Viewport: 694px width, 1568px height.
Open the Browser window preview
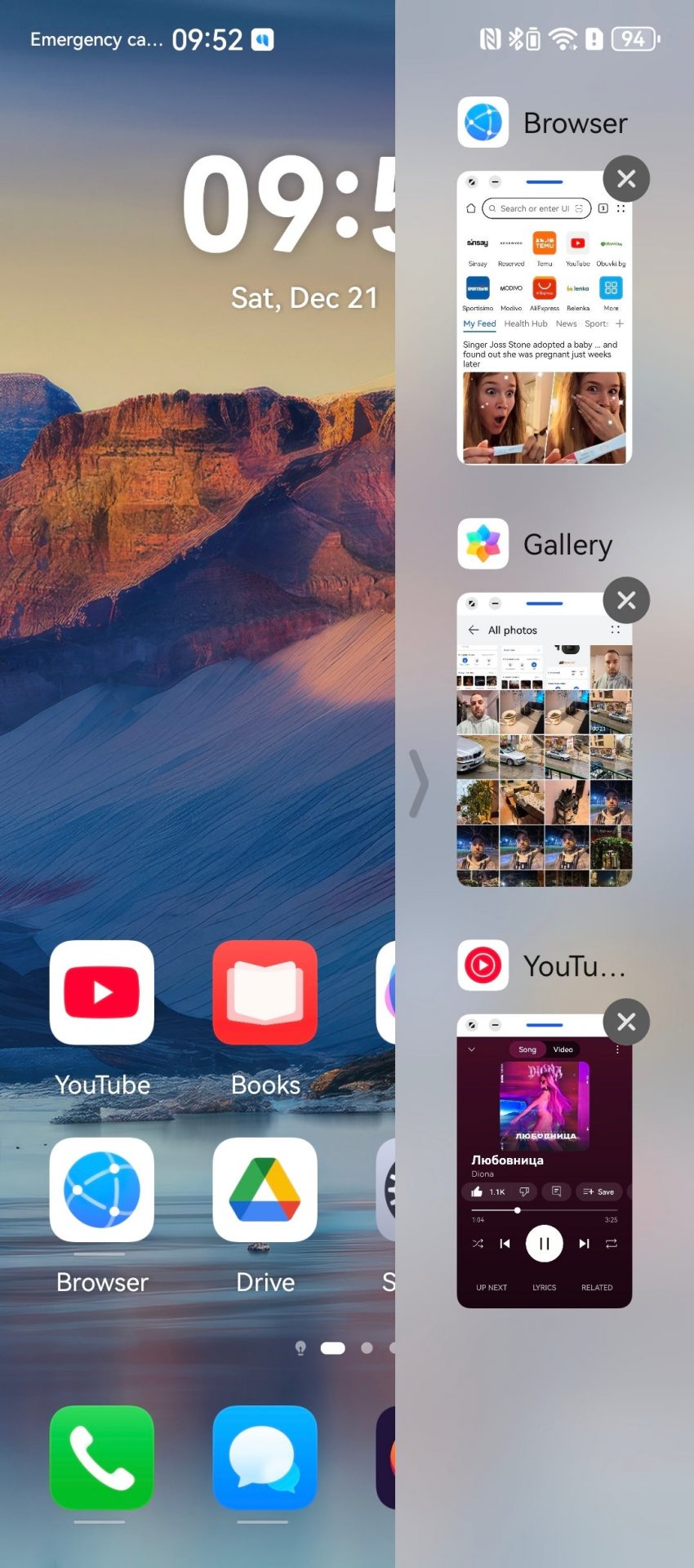pyautogui.click(x=544, y=327)
